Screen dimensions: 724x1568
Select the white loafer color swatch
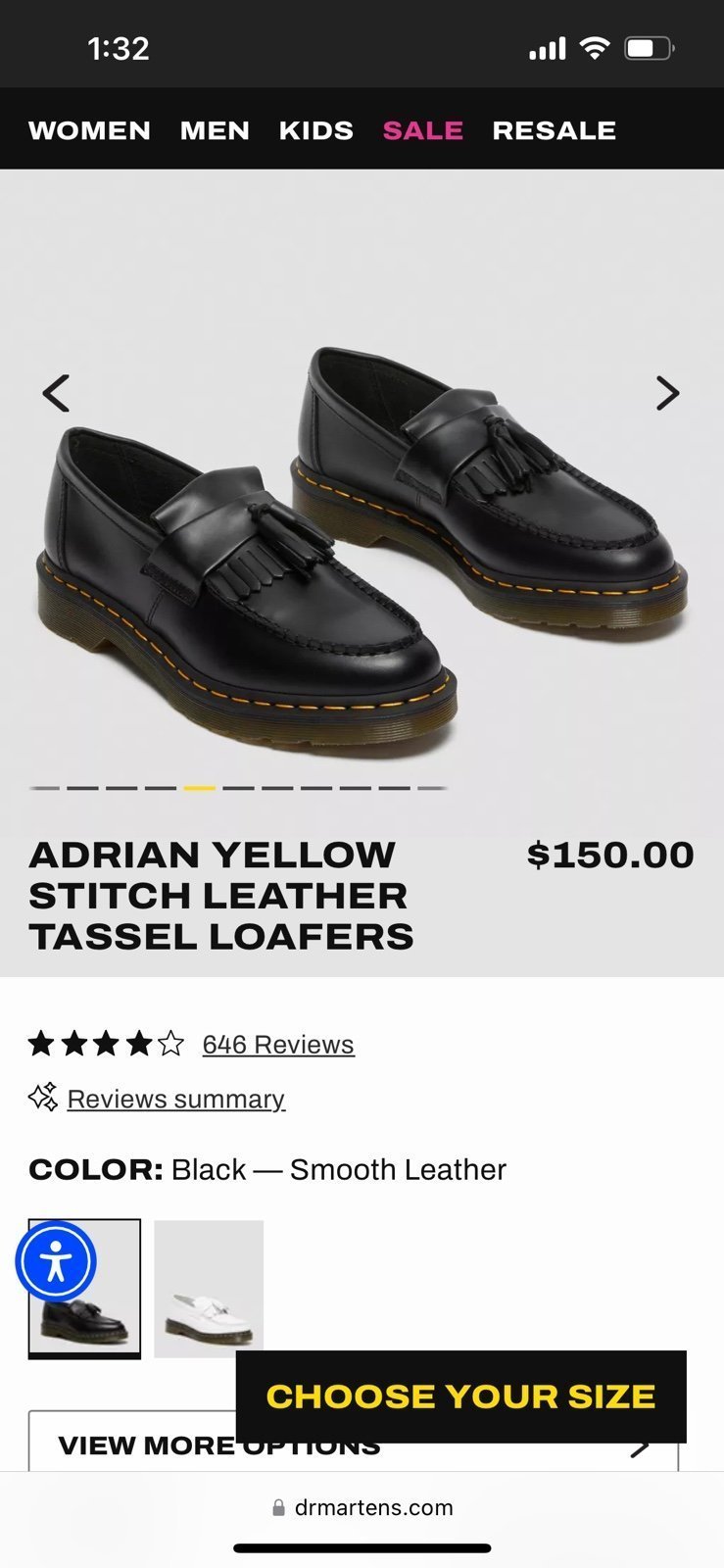pos(209,1288)
